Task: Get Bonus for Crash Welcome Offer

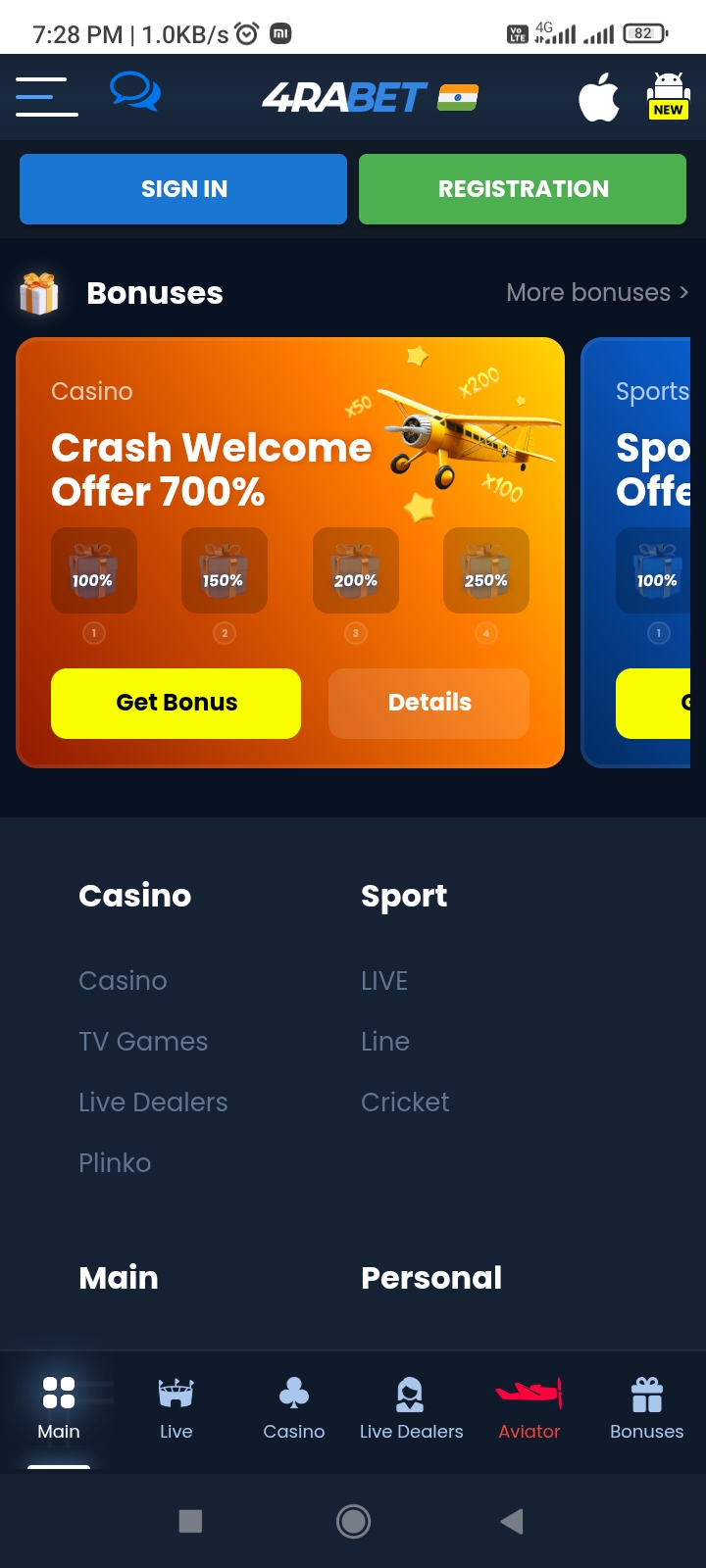Action: tap(176, 703)
